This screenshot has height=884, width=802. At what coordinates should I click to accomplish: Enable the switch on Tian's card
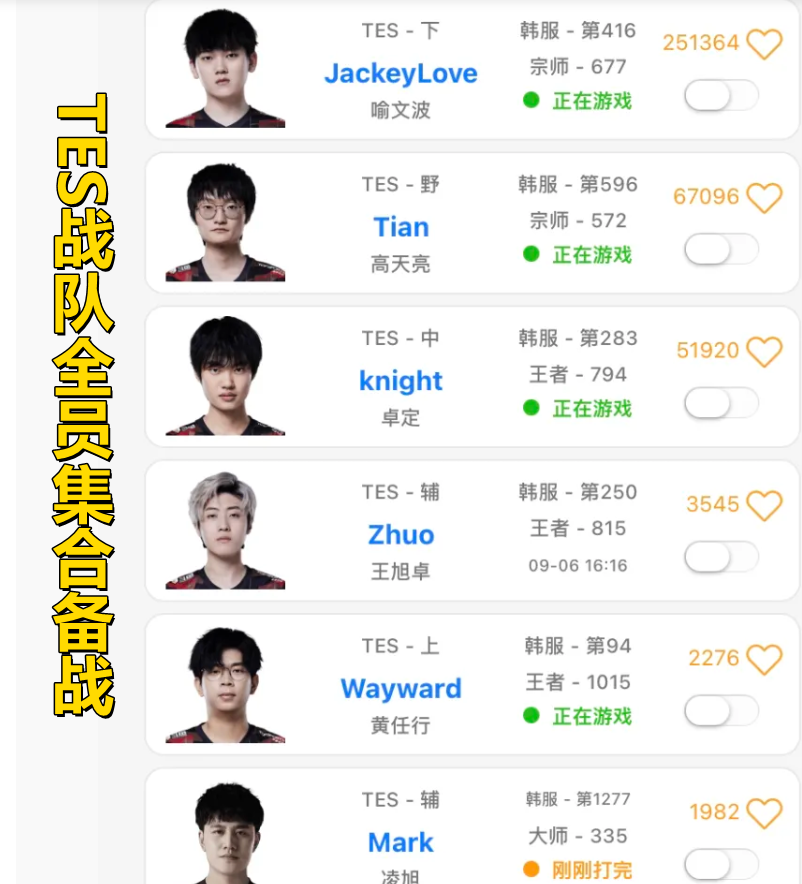pyautogui.click(x=721, y=250)
